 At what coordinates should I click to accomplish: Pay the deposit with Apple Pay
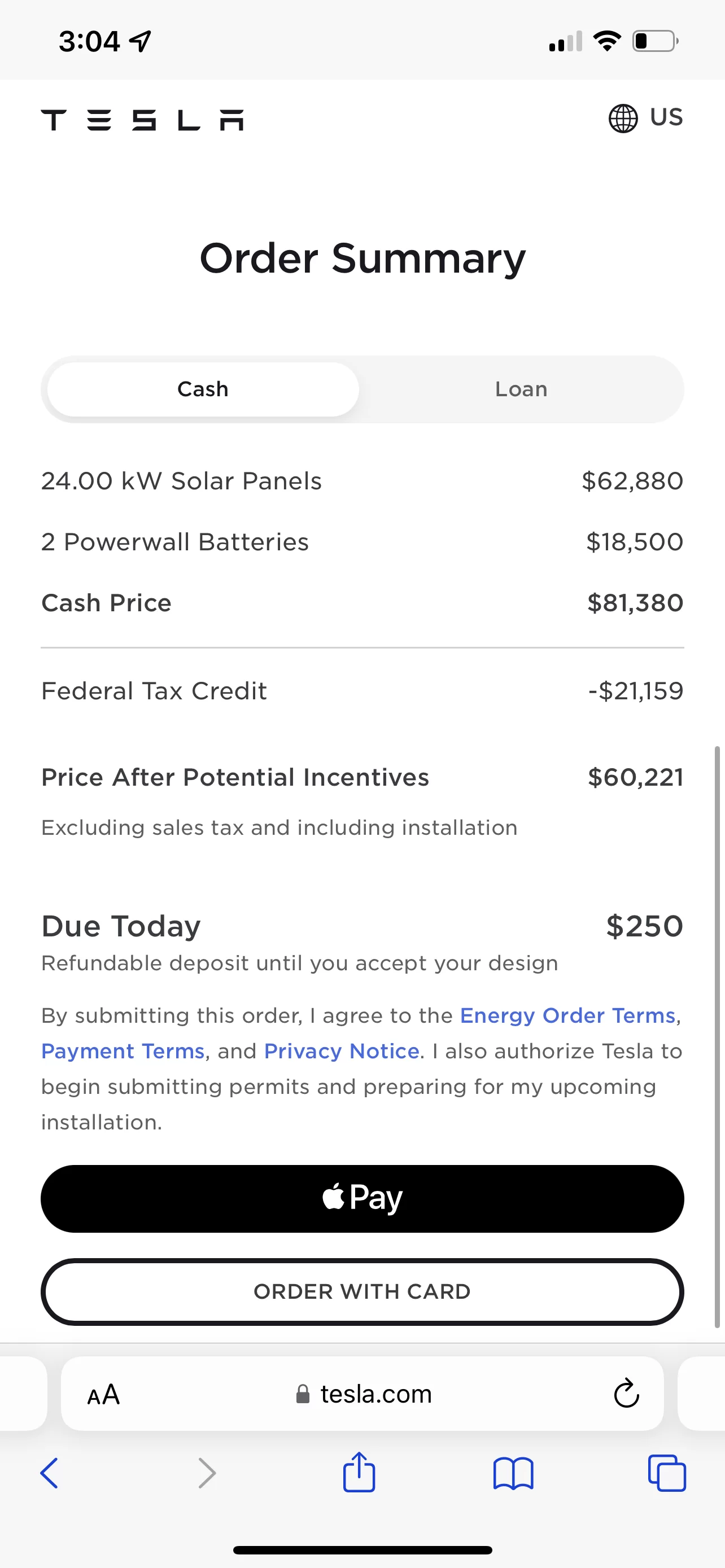[x=362, y=1198]
